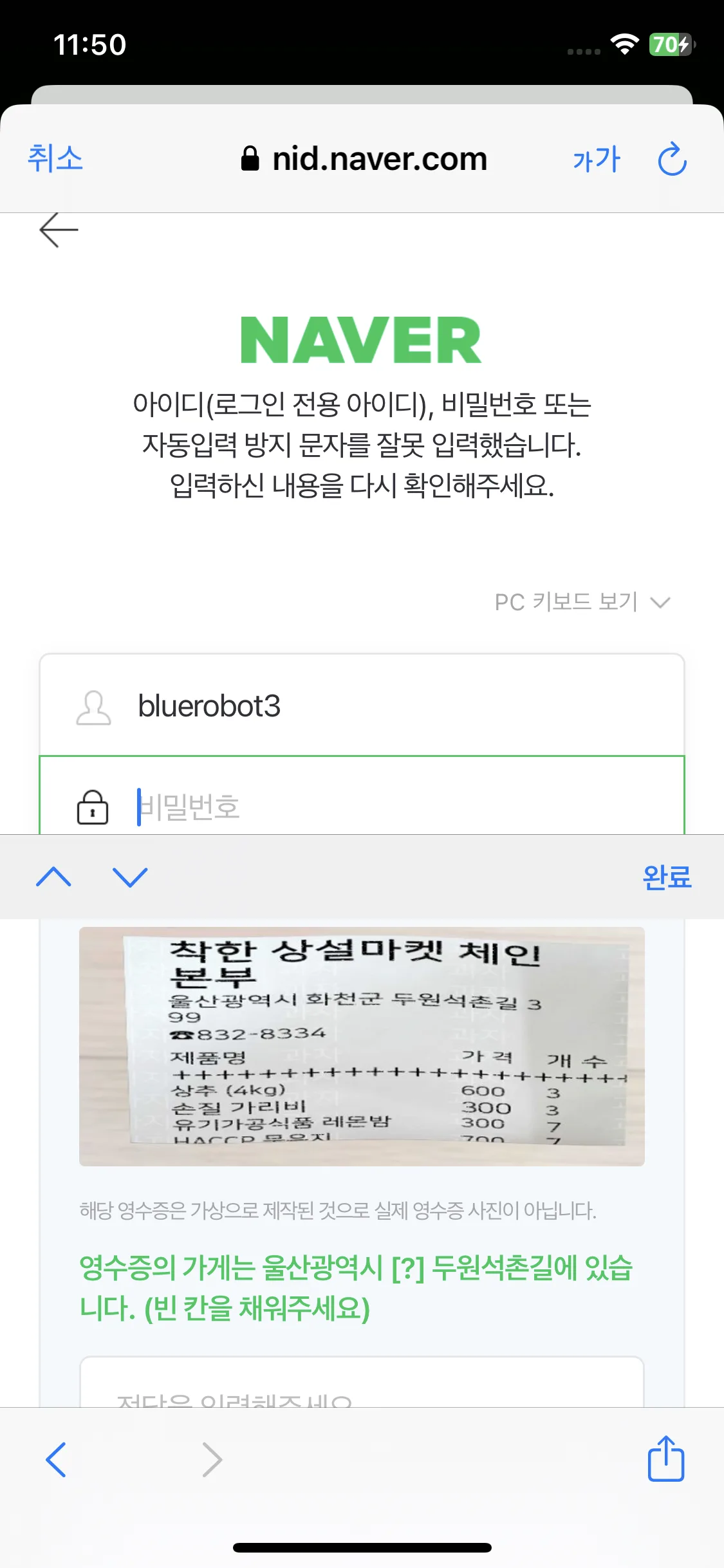Go back with the left arrow icon
The height and width of the screenshot is (1568, 724).
[59, 230]
